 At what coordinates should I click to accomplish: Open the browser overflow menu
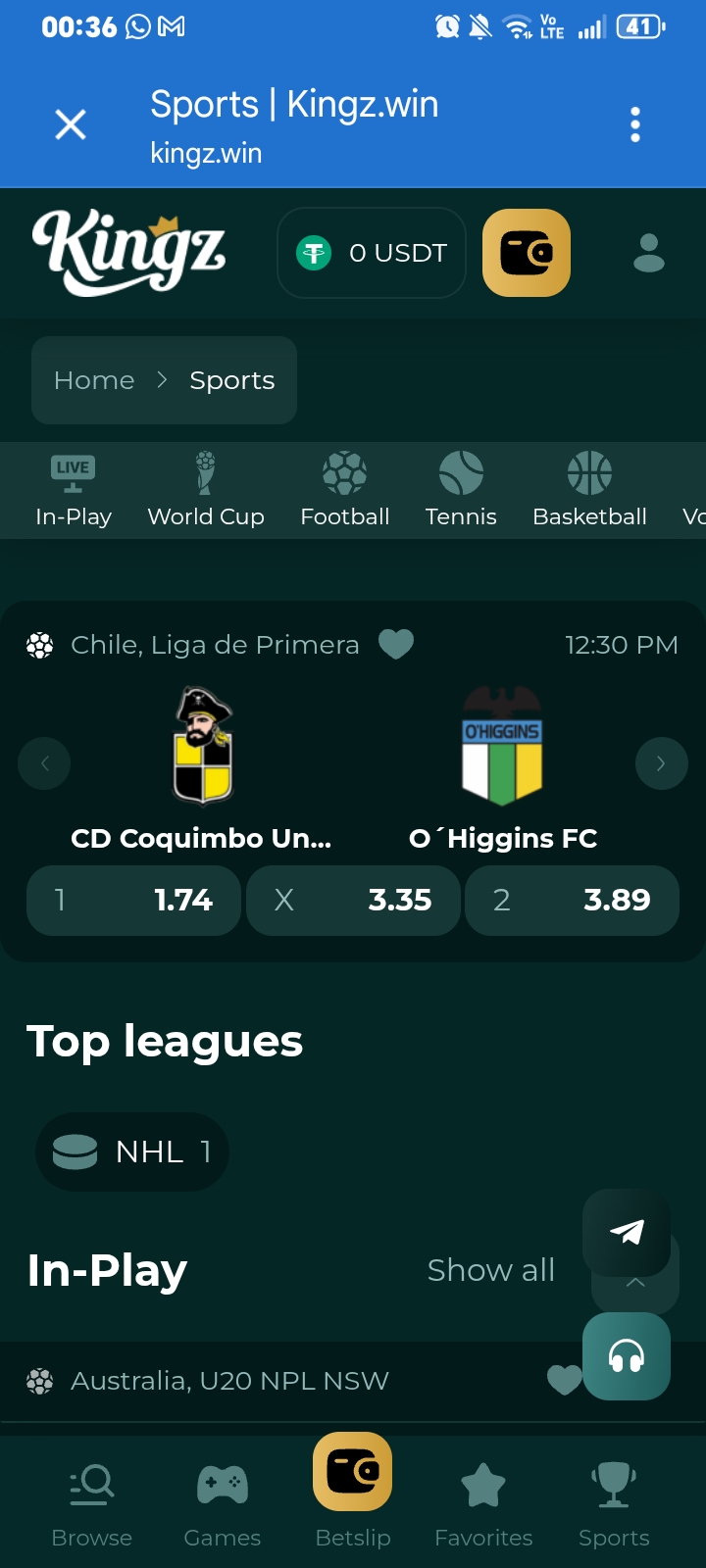coord(635,125)
